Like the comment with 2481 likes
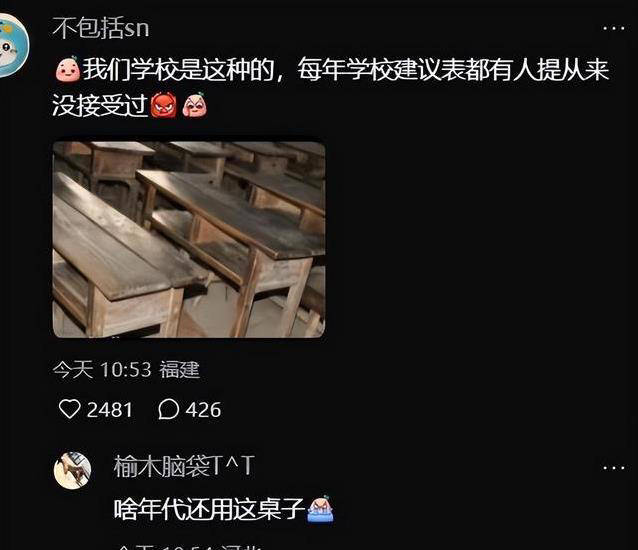The image size is (638, 550). pos(70,409)
